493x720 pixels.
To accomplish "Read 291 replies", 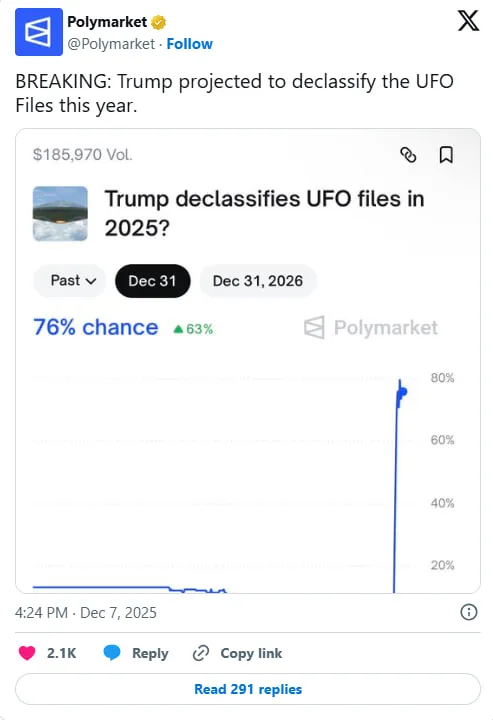I will coord(248,689).
